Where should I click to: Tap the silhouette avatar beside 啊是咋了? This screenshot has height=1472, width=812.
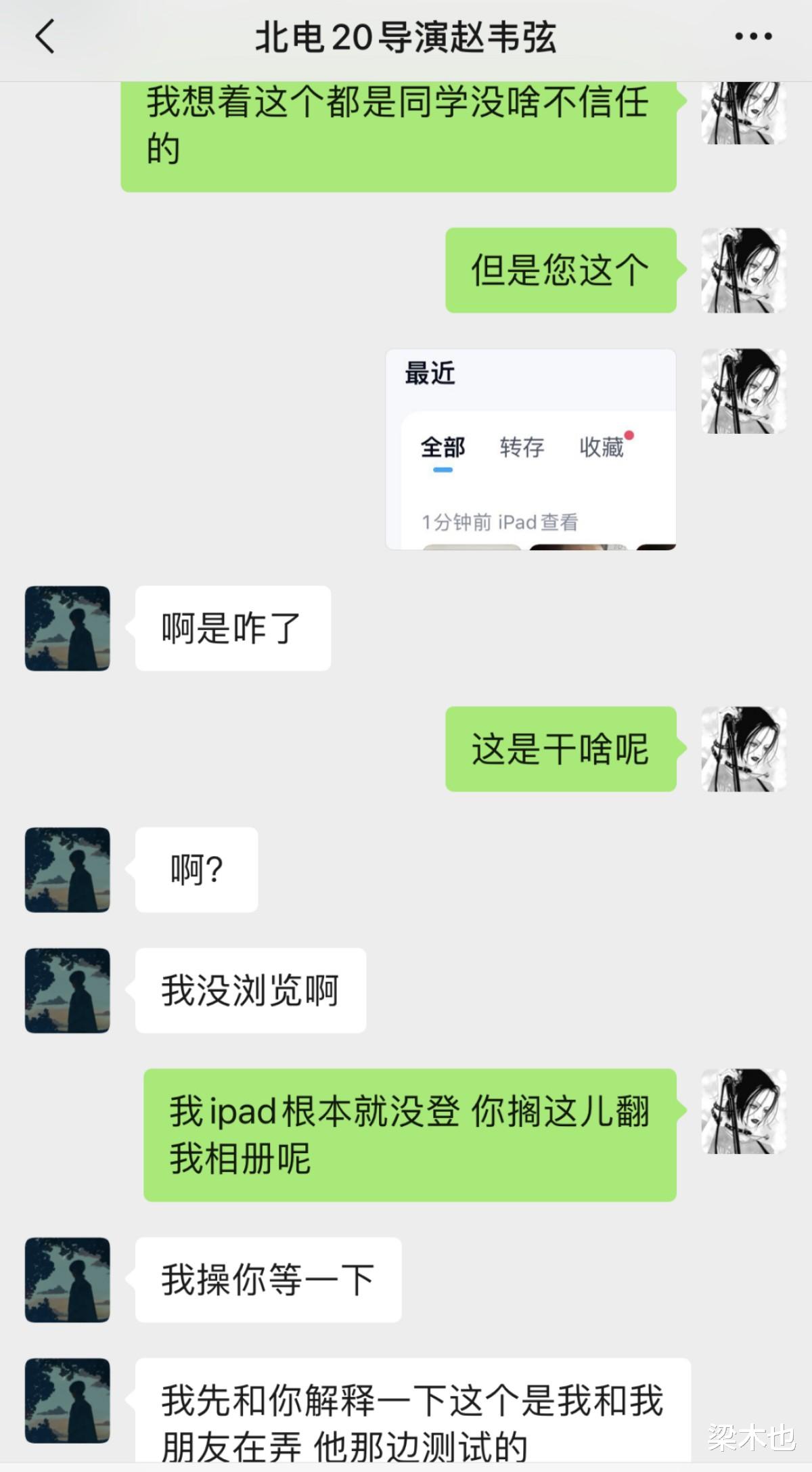[66, 627]
